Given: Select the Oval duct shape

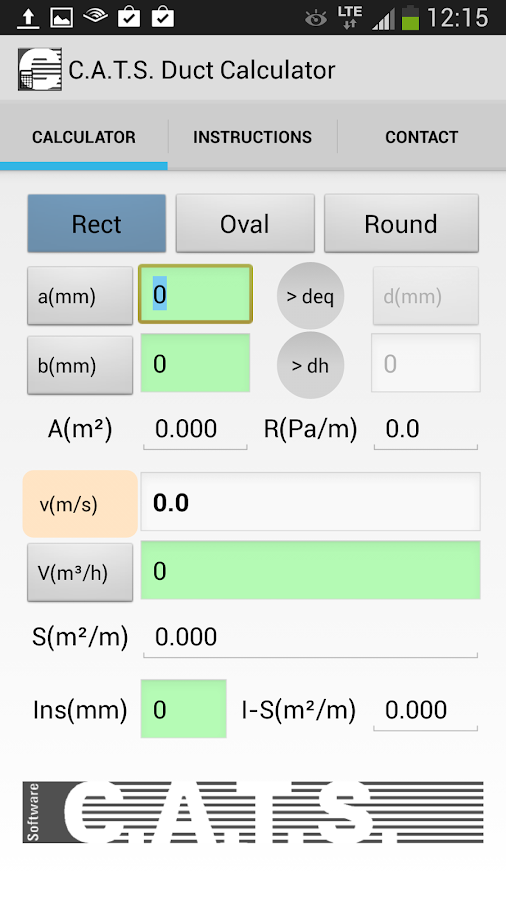Looking at the screenshot, I should tap(245, 223).
